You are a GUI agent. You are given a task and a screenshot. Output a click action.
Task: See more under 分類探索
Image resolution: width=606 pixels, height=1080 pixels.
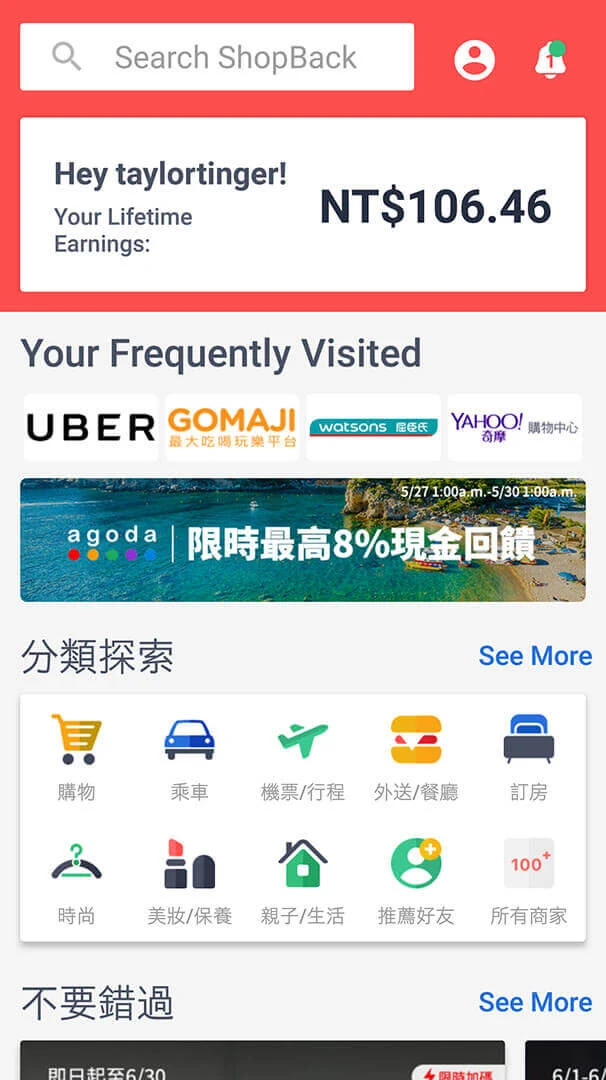coord(535,656)
